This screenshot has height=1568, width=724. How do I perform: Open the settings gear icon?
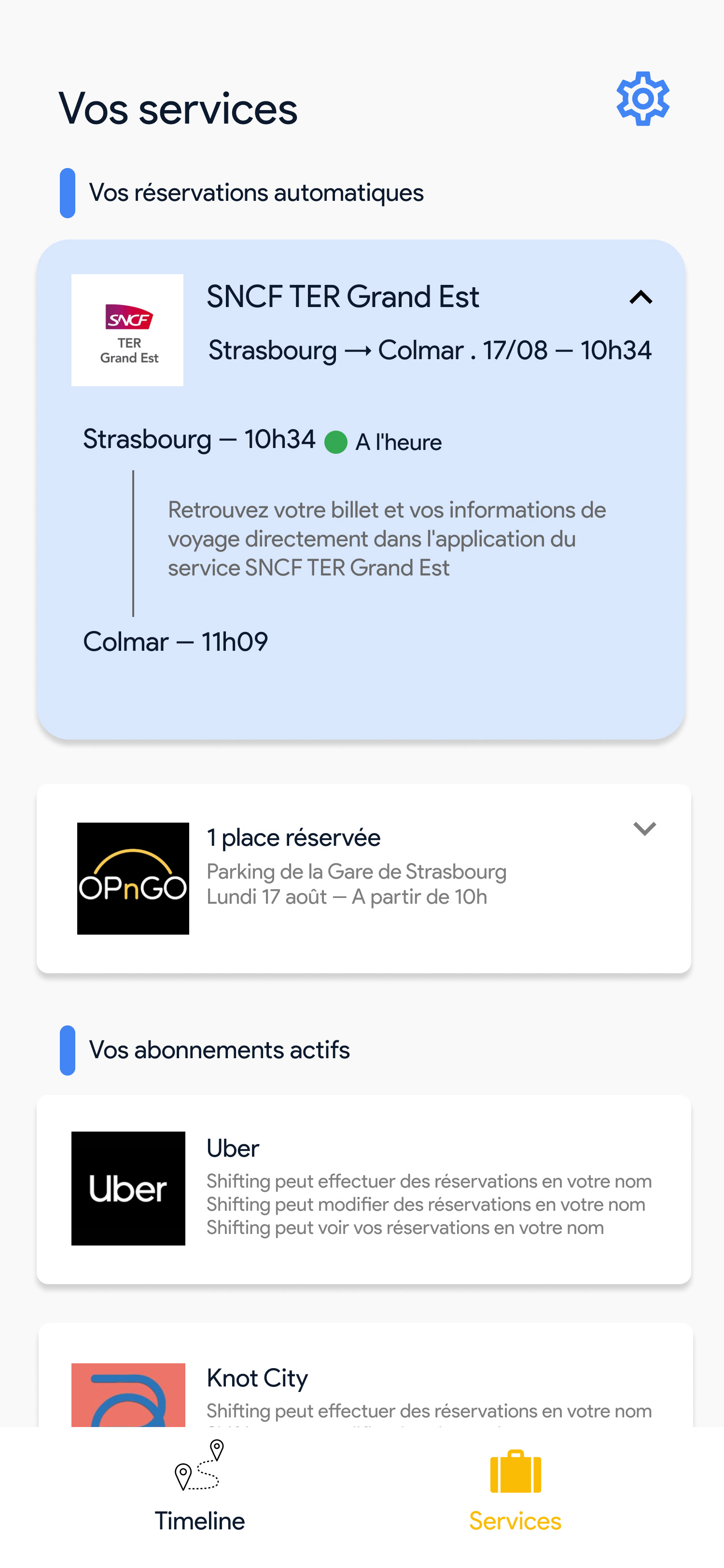642,98
